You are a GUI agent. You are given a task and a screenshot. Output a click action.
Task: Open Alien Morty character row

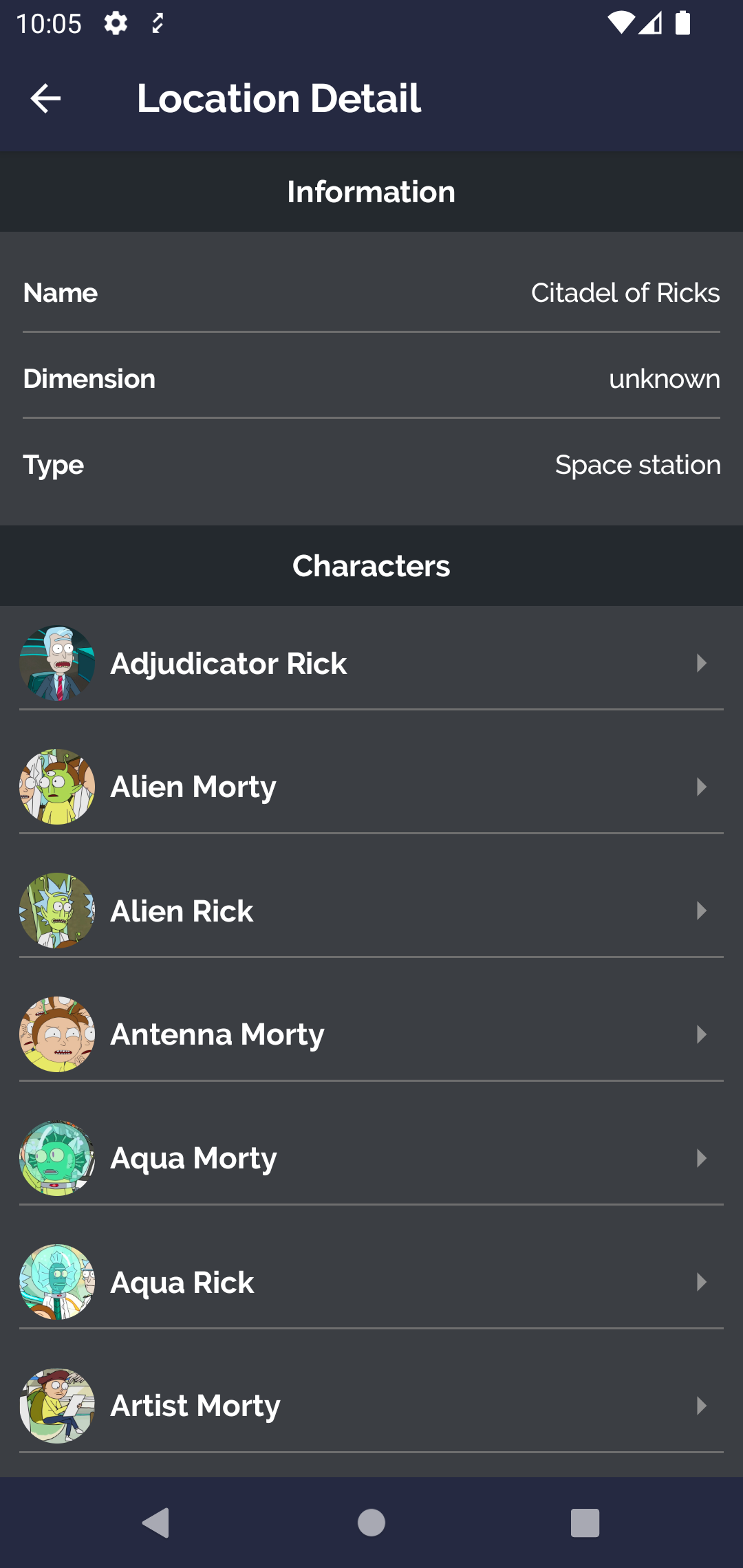(371, 787)
